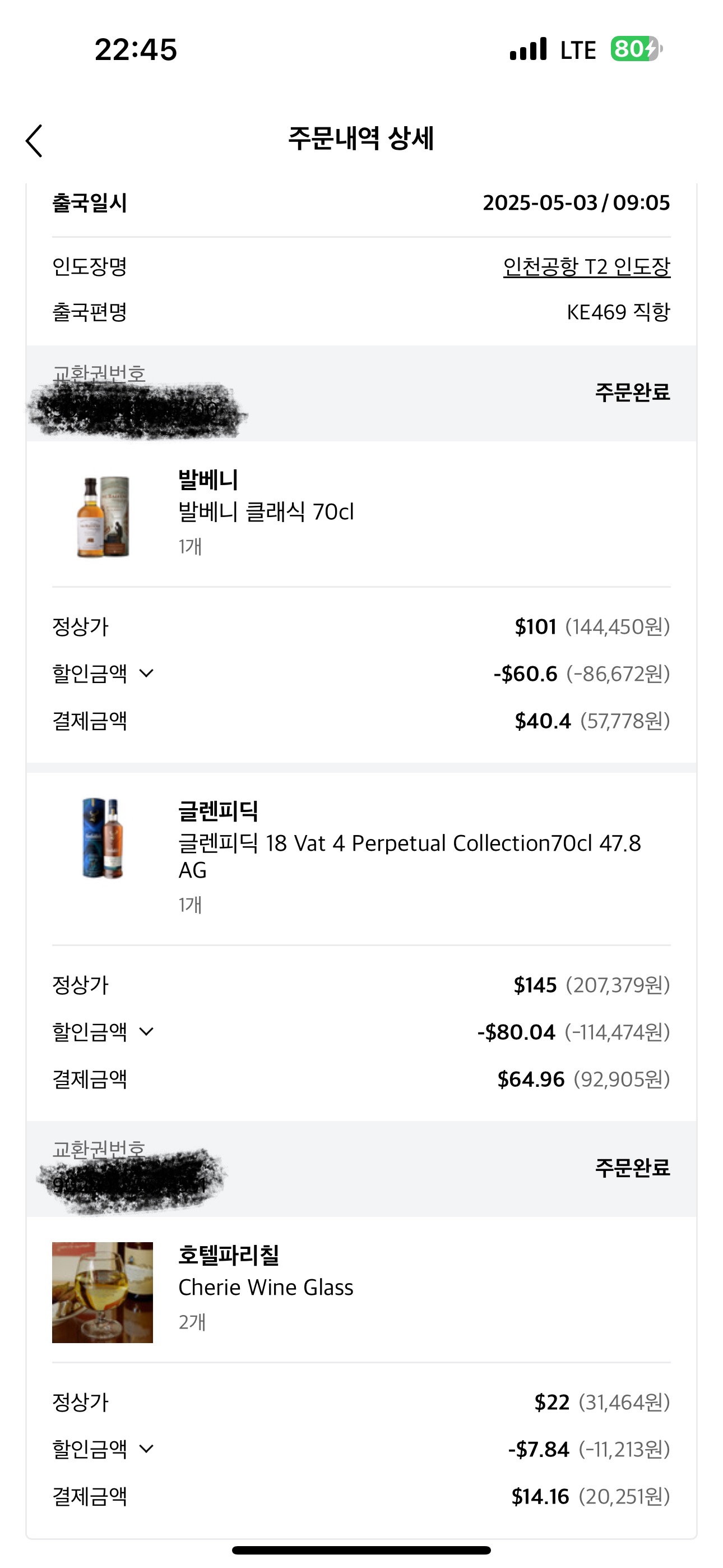Expand 할인금액 breakdown for 글렌피딕 18
This screenshot has height=1568, width=723.
147,1032
